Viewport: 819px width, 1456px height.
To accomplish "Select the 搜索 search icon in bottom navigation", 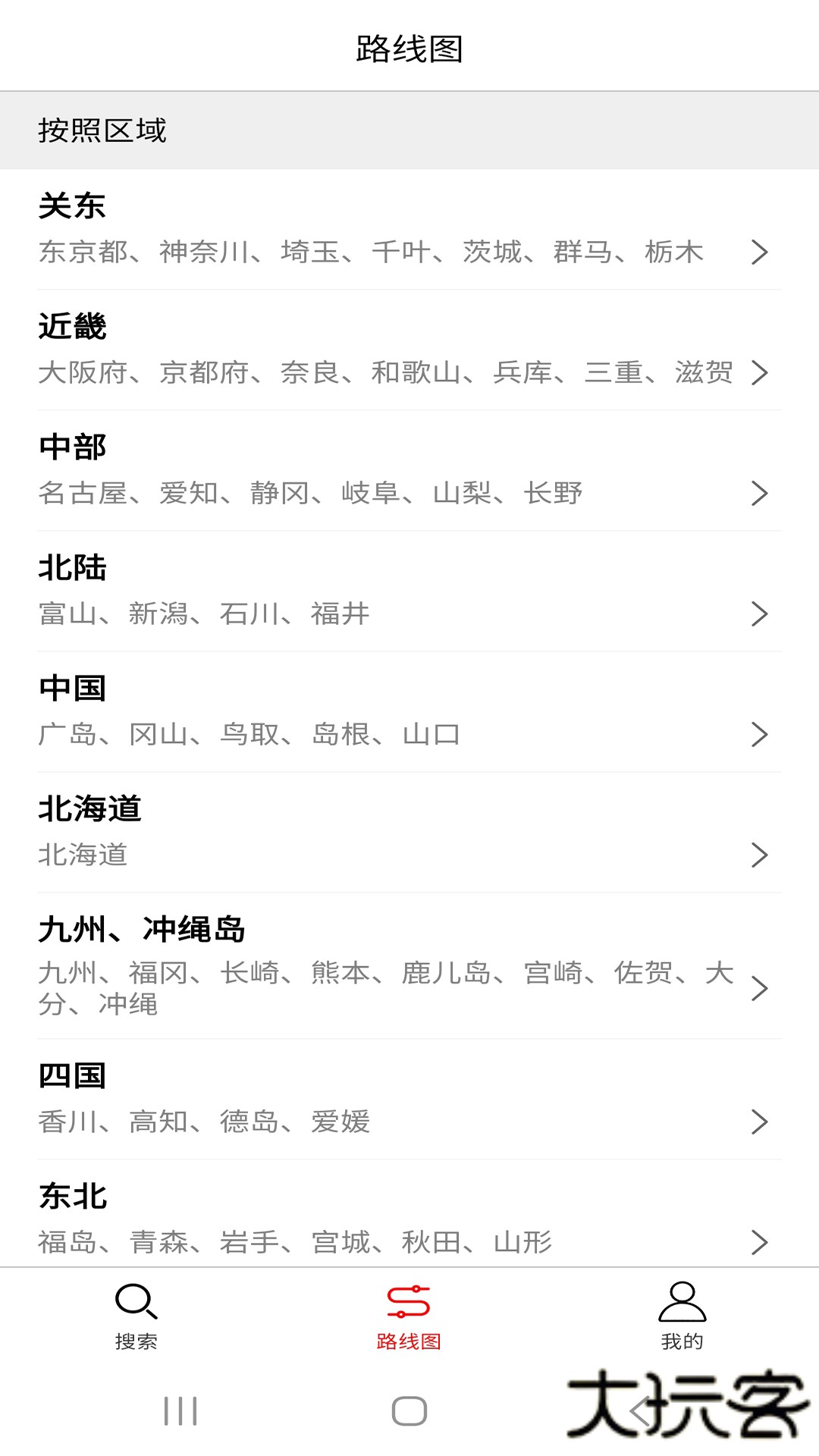I will [x=135, y=1300].
